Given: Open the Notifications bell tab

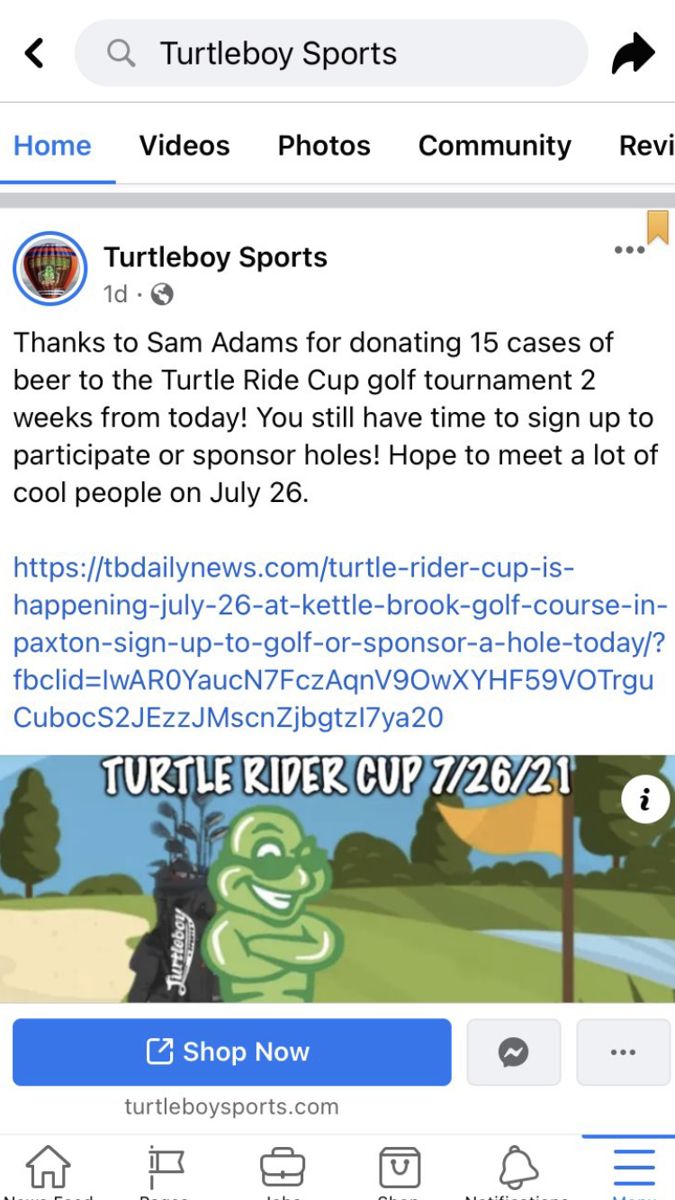Looking at the screenshot, I should pos(518,1170).
